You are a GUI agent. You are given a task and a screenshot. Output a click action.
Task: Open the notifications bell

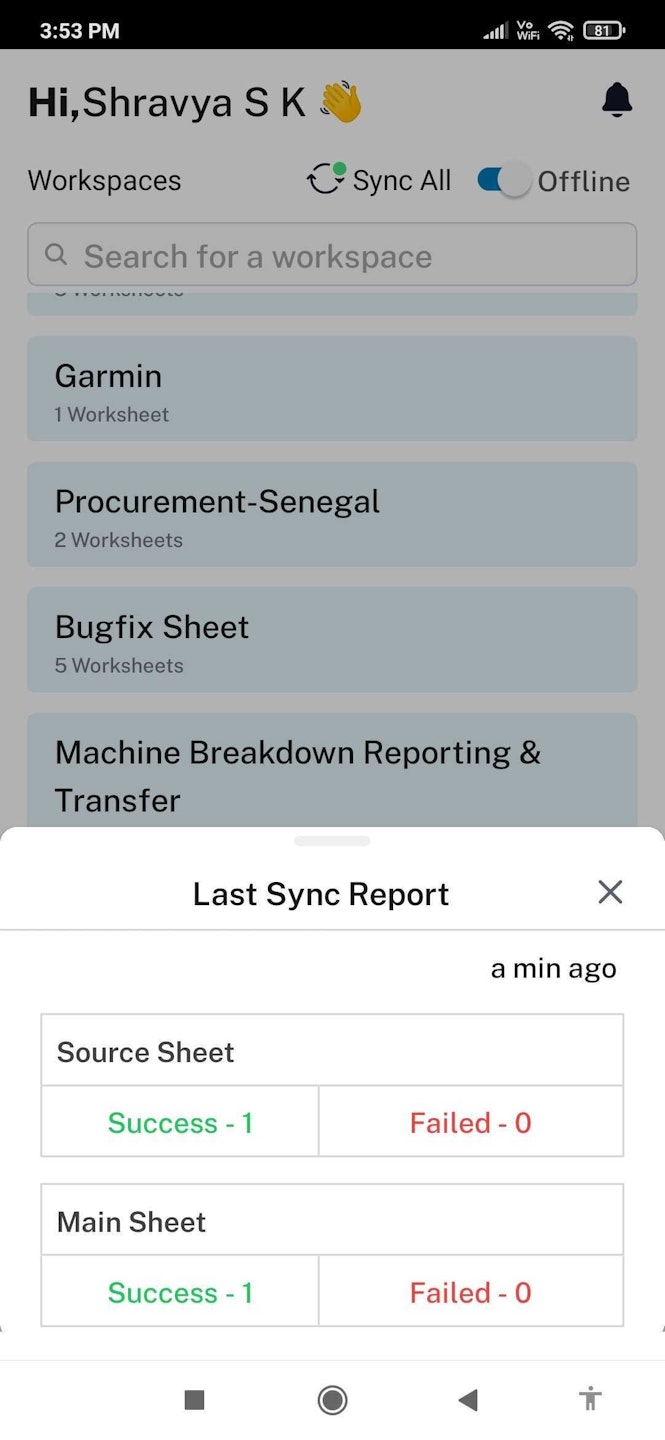(617, 100)
